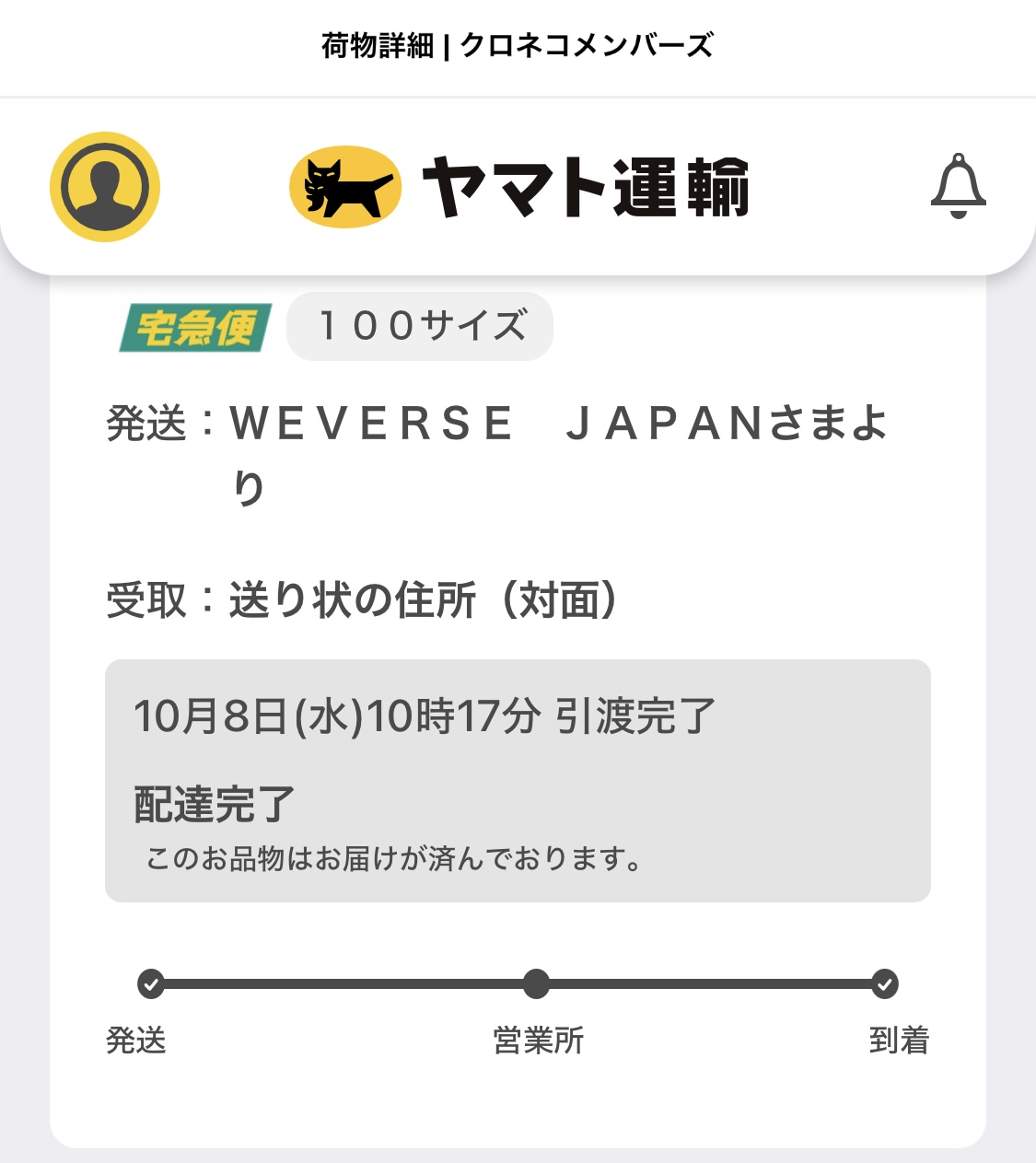This screenshot has width=1036, height=1163.
Task: Tap the ヤマト運輸 header logo
Action: click(519, 187)
